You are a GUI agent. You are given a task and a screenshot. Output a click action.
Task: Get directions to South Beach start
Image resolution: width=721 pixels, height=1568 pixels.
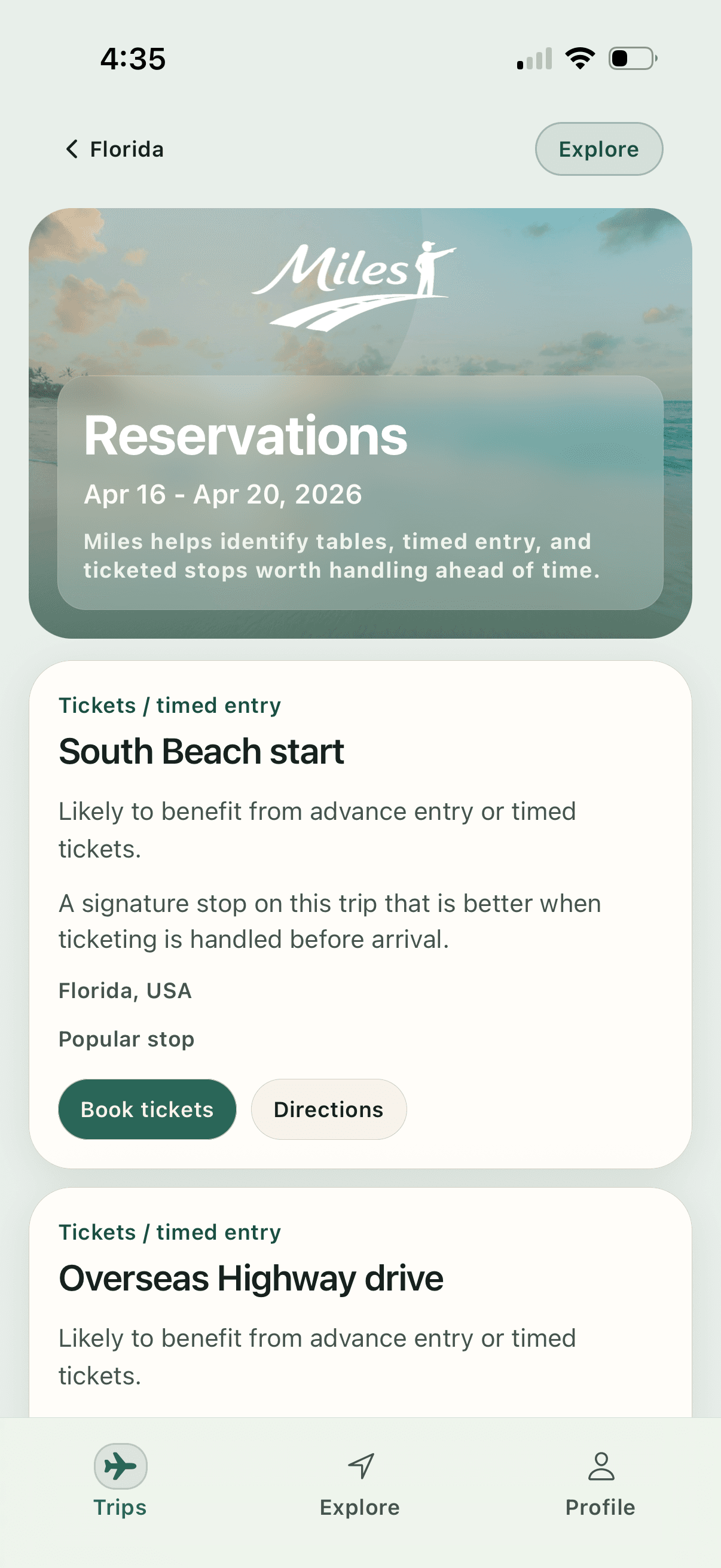(x=329, y=1109)
